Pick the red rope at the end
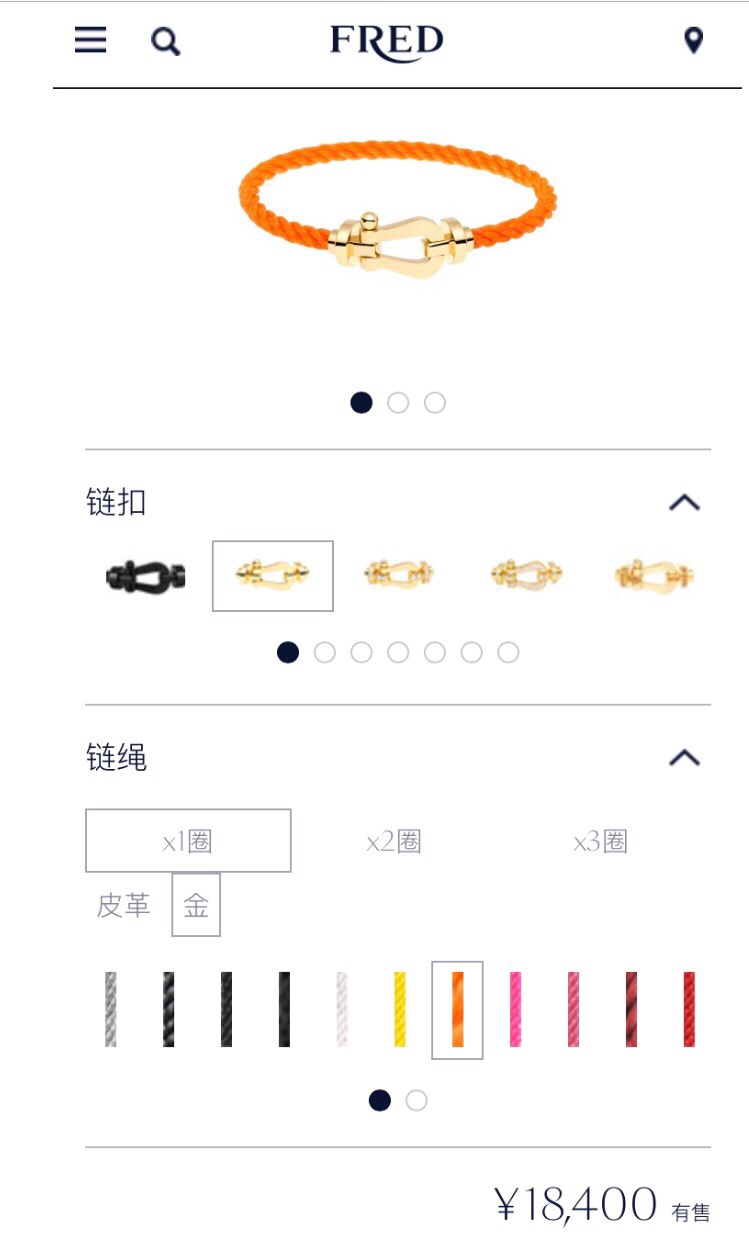The image size is (749, 1251). coord(689,1009)
